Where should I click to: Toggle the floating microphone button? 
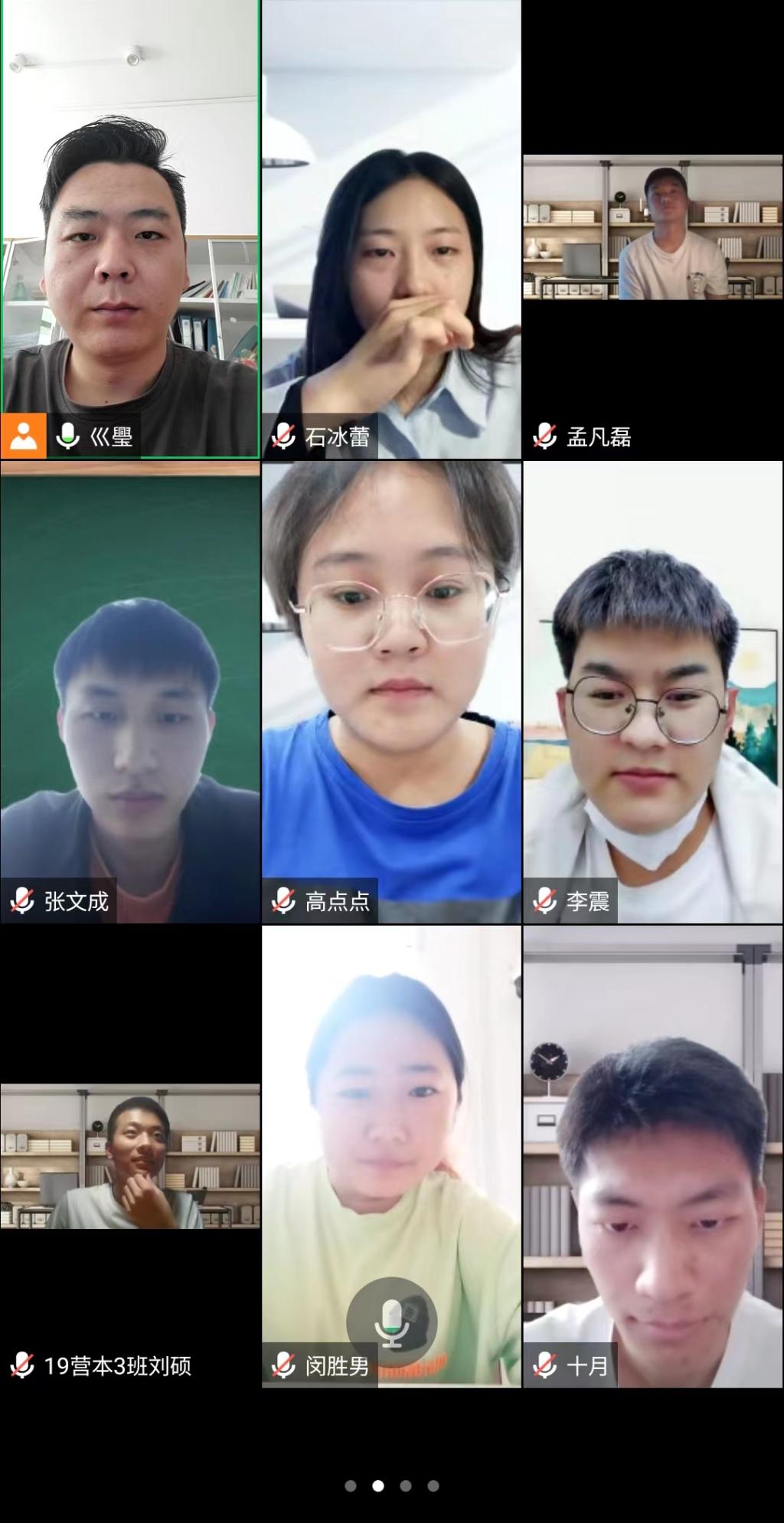391,1322
